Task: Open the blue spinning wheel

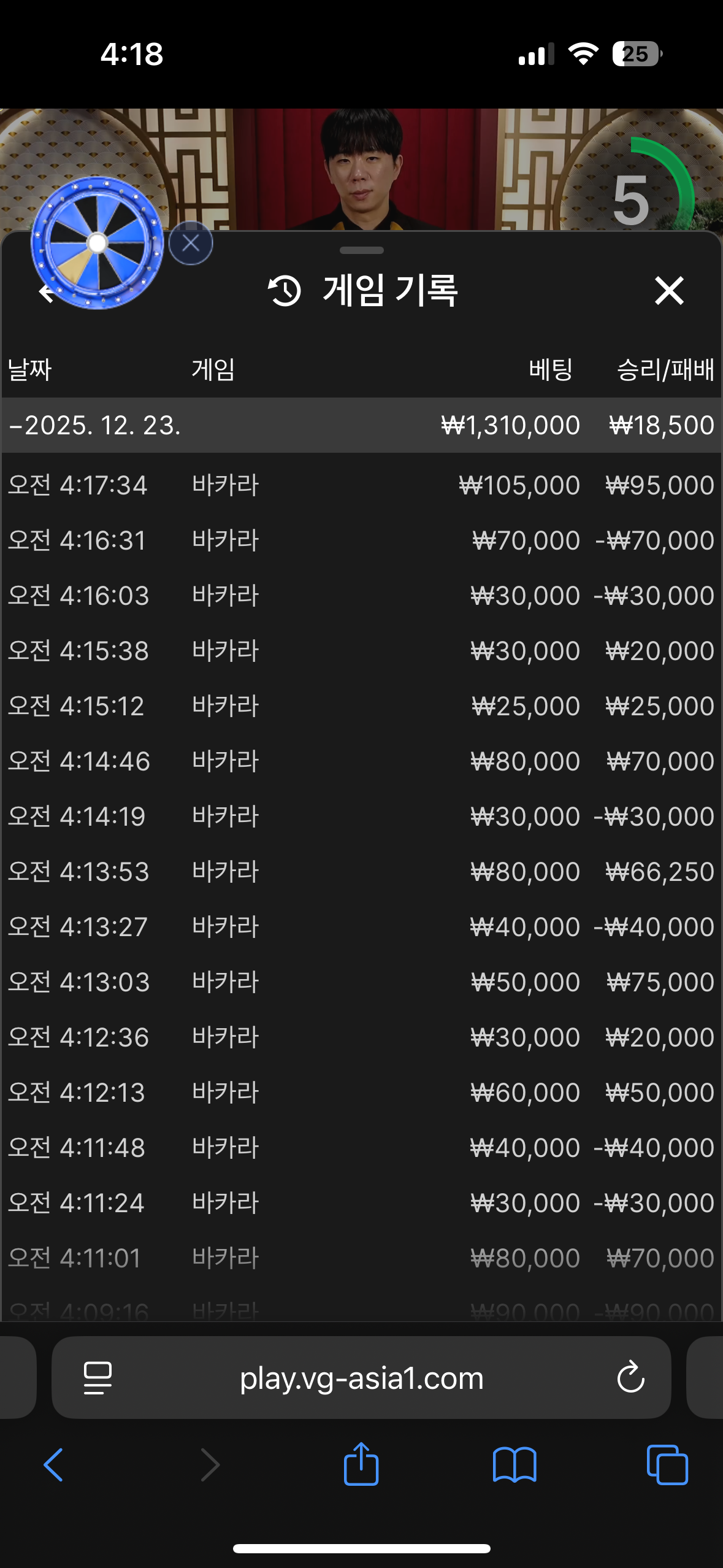Action: tap(97, 243)
